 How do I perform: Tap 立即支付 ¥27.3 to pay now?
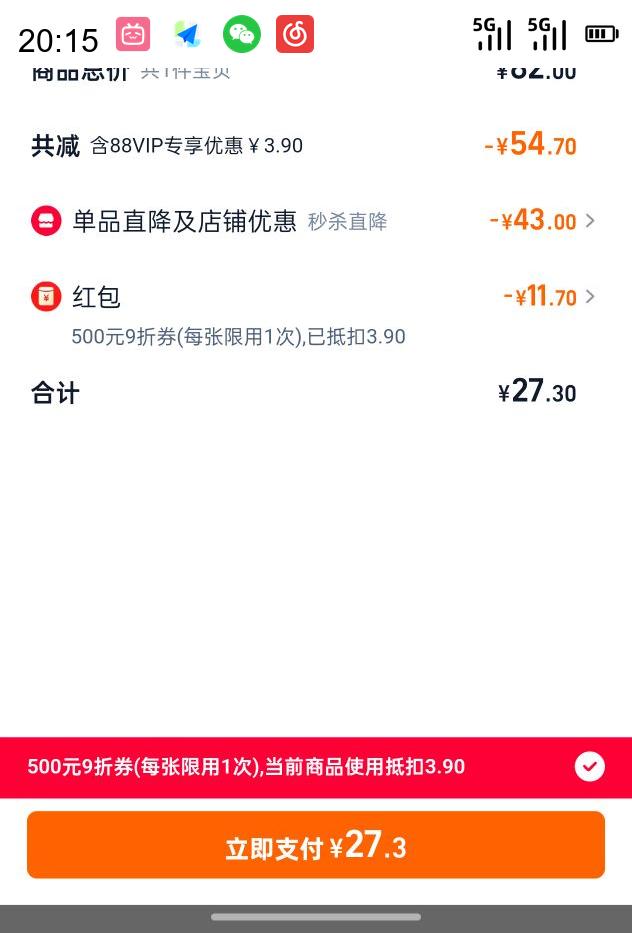[x=316, y=846]
